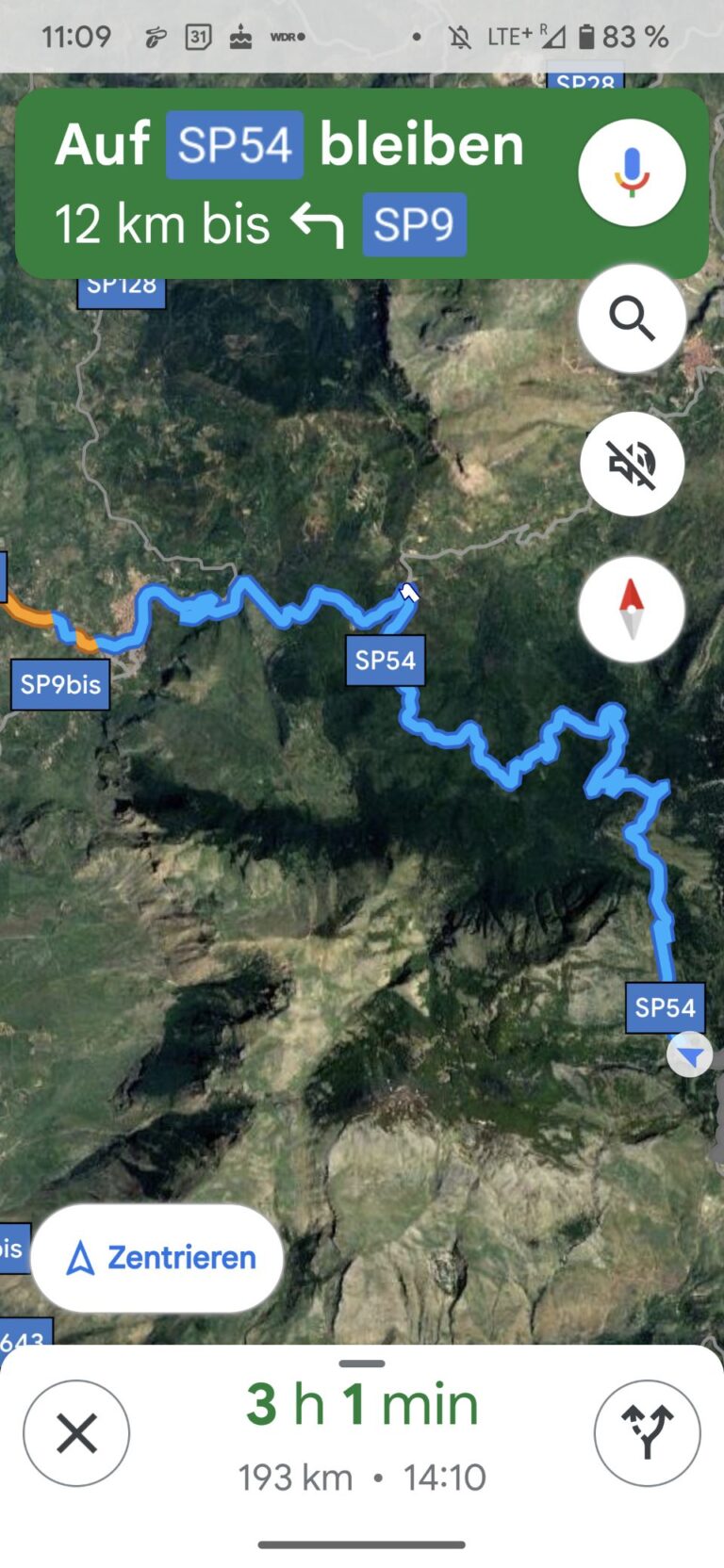The width and height of the screenshot is (724, 1568).
Task: Close navigation with the X button
Action: point(76,1433)
